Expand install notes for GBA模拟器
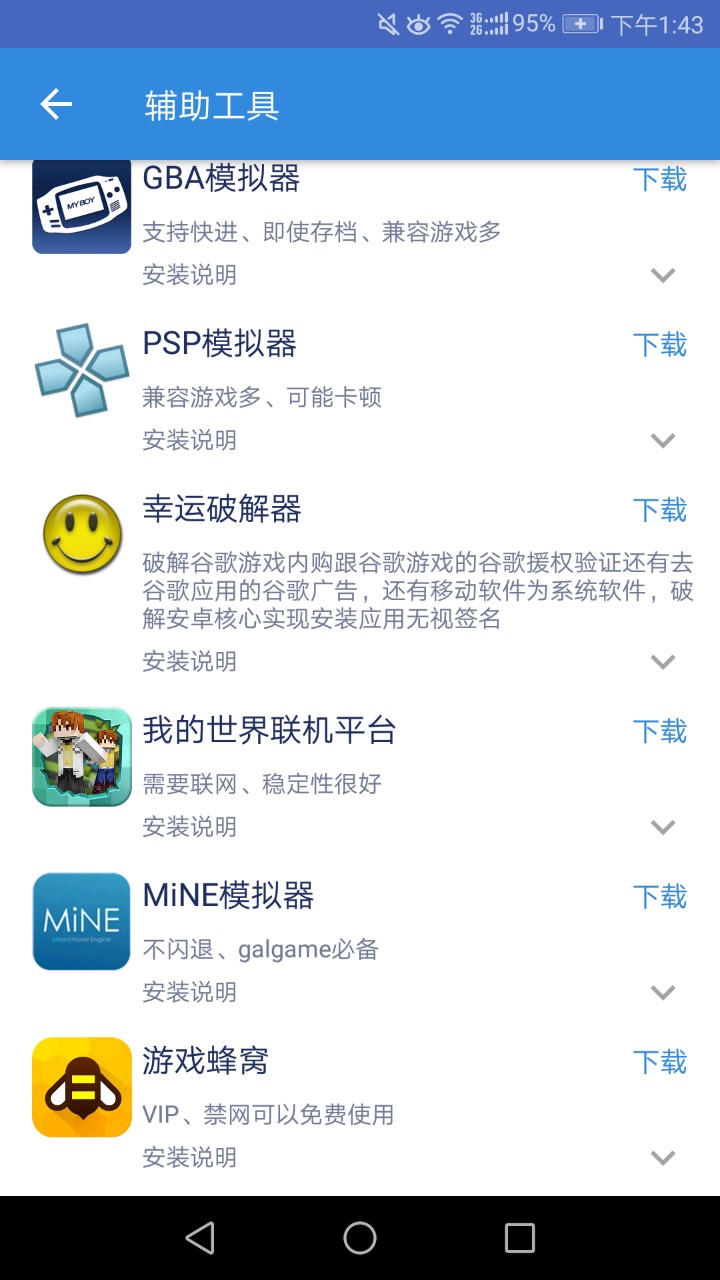Viewport: 720px width, 1280px height. click(663, 275)
